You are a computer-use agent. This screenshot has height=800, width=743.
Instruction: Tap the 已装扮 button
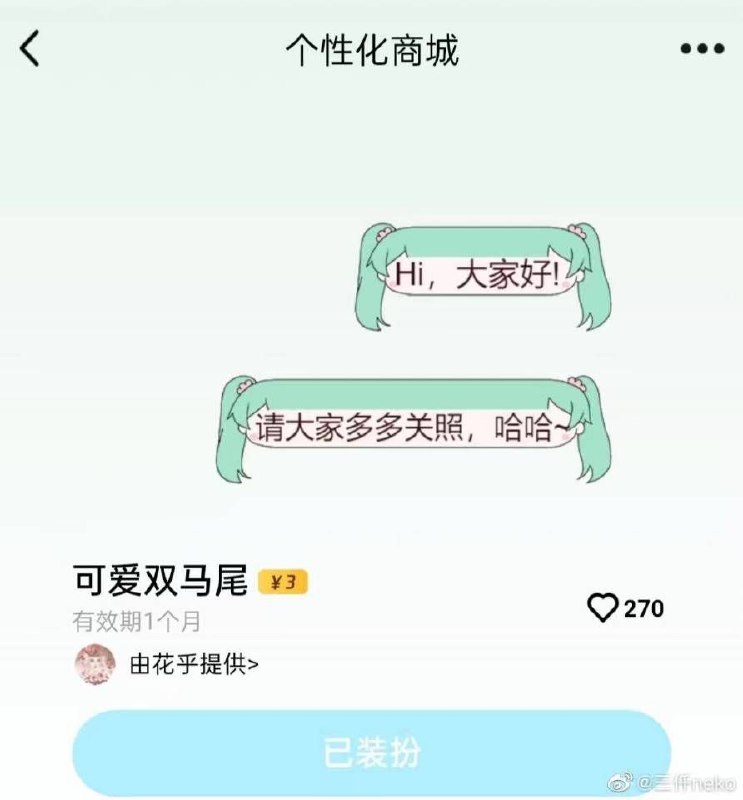click(371, 751)
